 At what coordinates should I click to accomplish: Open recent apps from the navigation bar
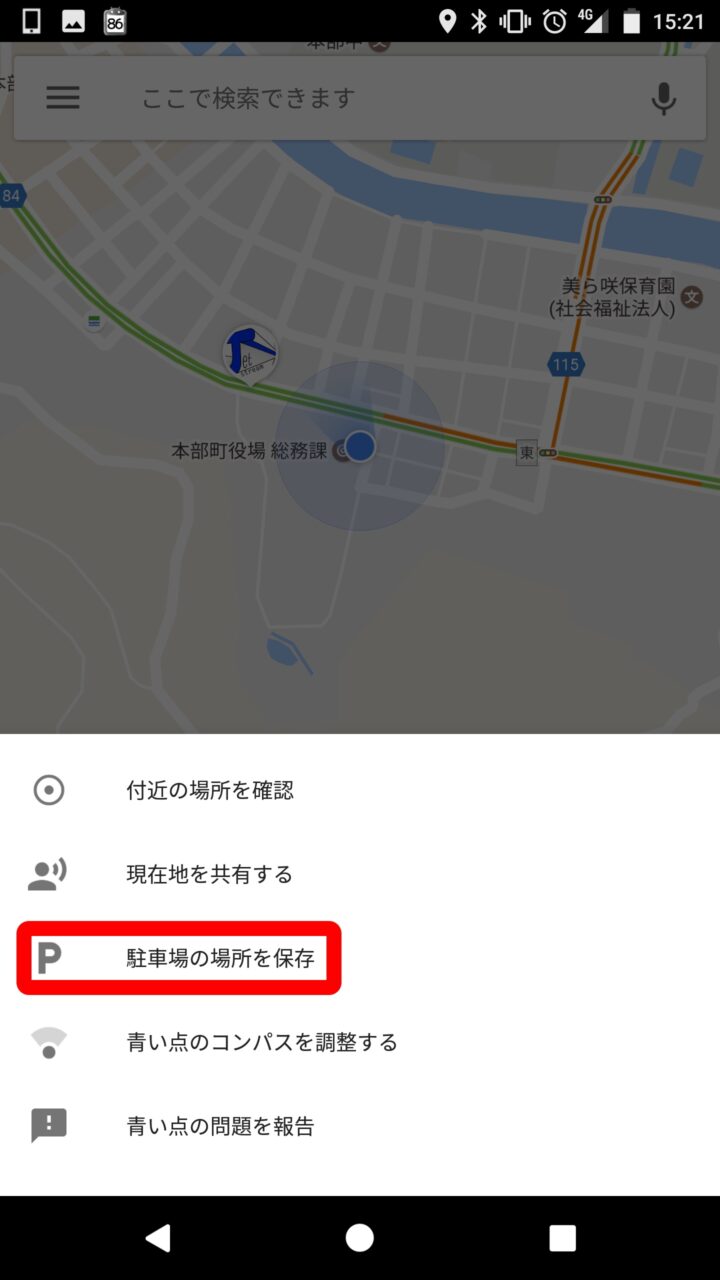coord(562,1238)
